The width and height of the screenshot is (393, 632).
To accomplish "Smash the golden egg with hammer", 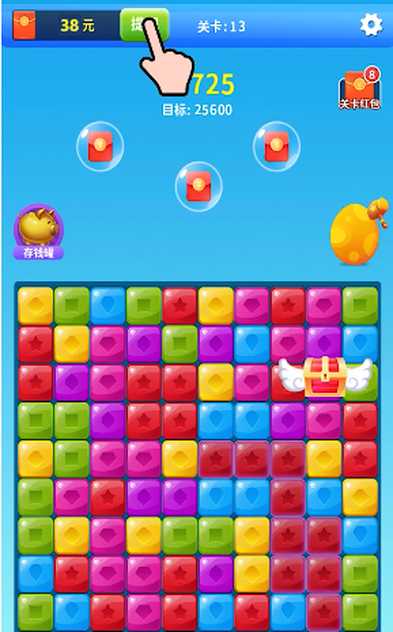I will pyautogui.click(x=358, y=231).
